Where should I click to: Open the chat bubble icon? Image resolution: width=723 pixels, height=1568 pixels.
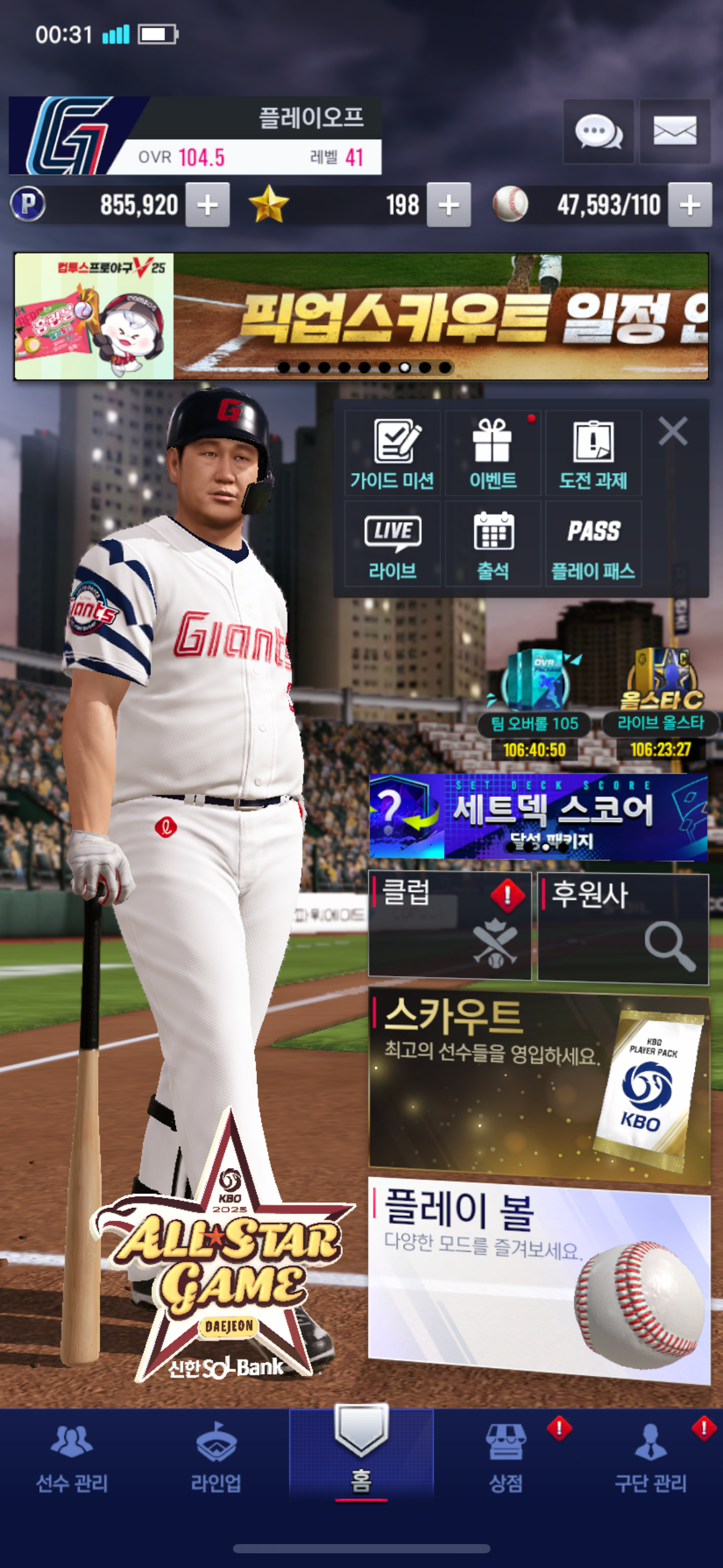[598, 131]
